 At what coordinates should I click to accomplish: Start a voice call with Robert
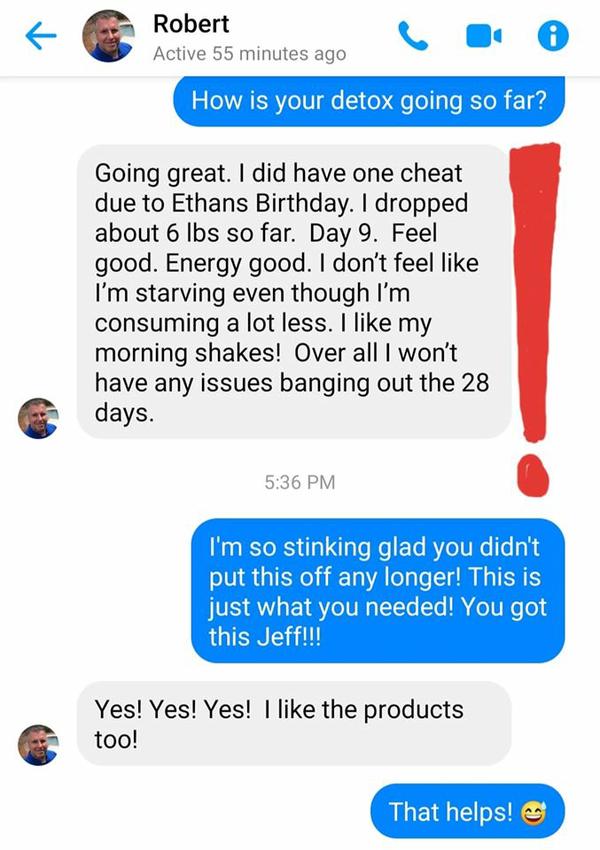(x=414, y=37)
